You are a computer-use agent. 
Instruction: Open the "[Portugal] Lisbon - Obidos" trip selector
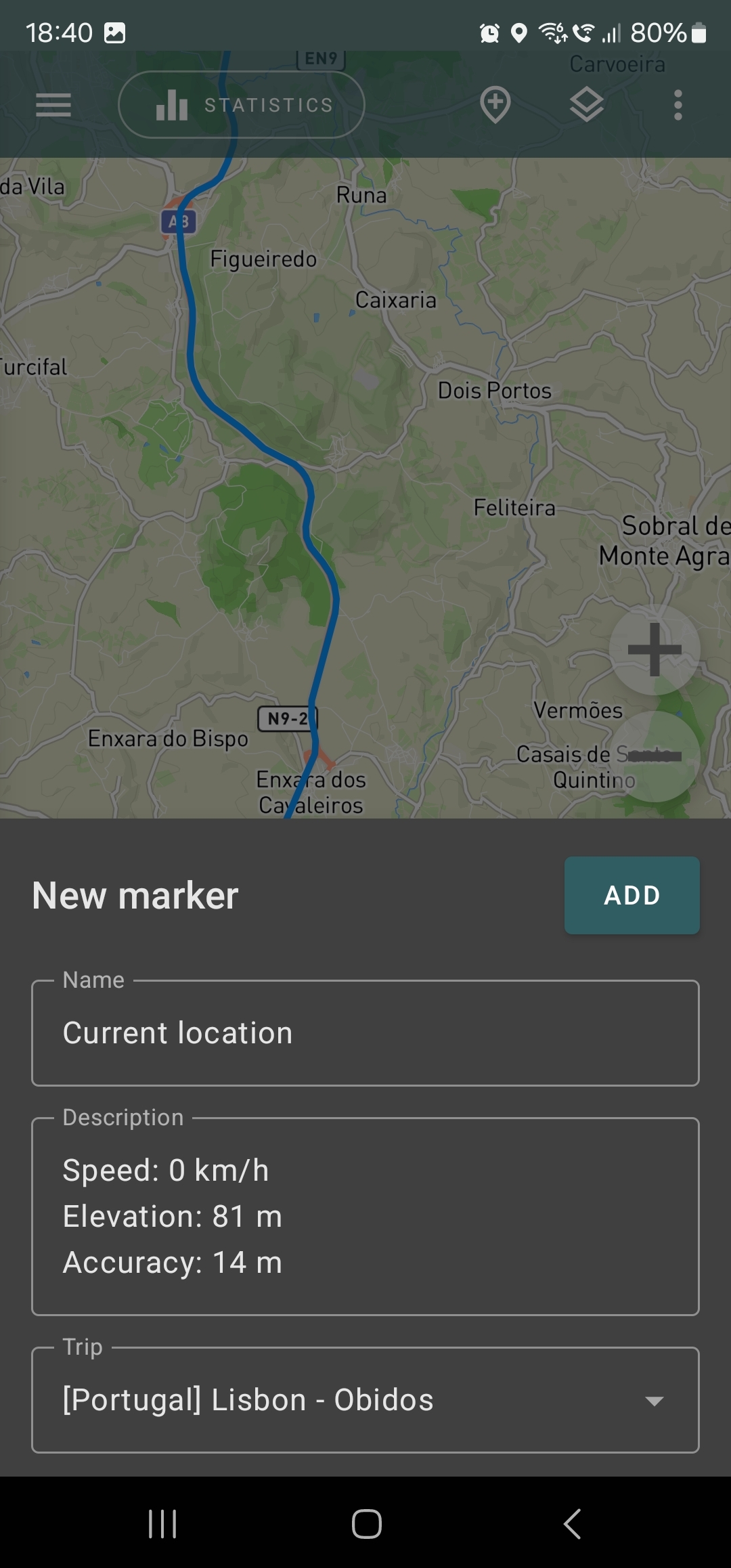tap(365, 1401)
